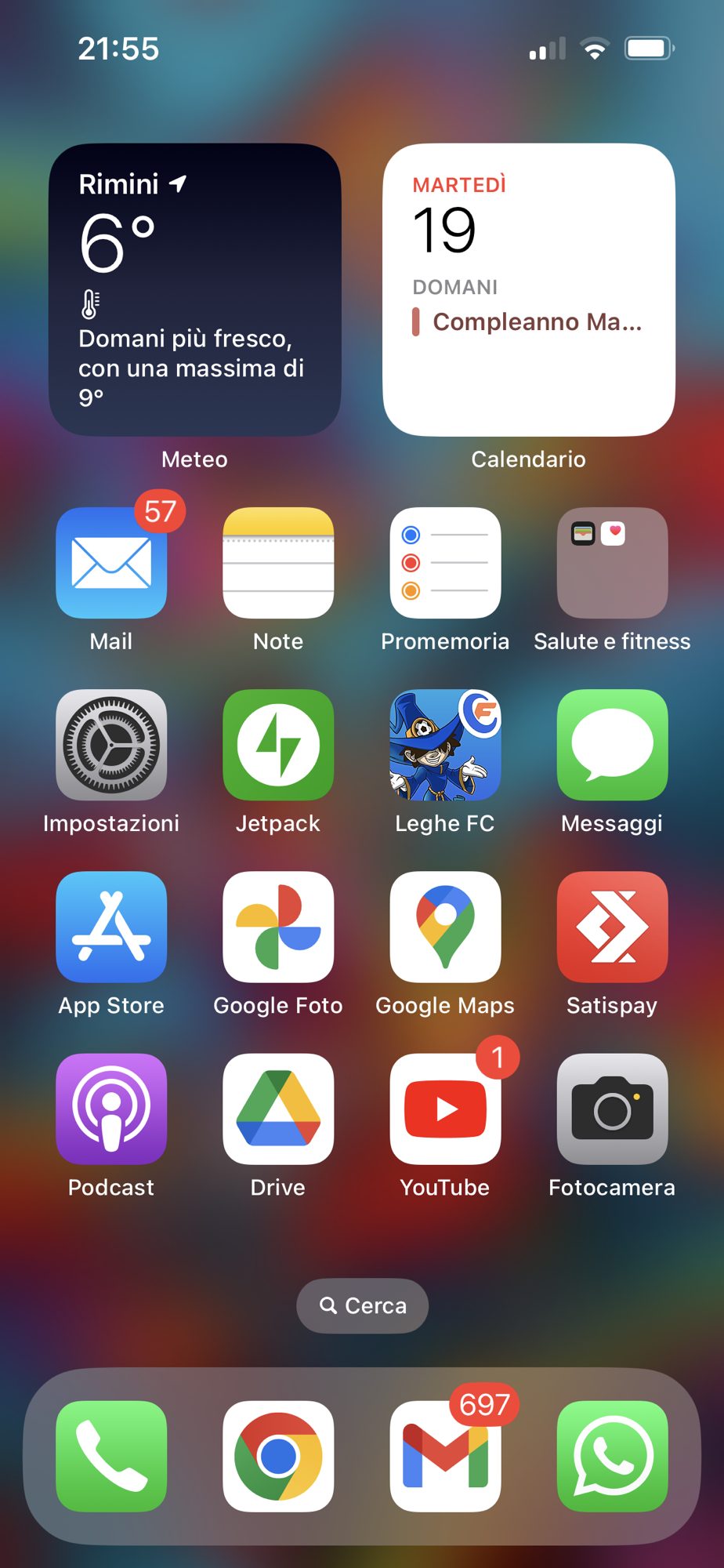Viewport: 724px width, 1568px height.
Task: Open the Mail app
Action: [111, 562]
